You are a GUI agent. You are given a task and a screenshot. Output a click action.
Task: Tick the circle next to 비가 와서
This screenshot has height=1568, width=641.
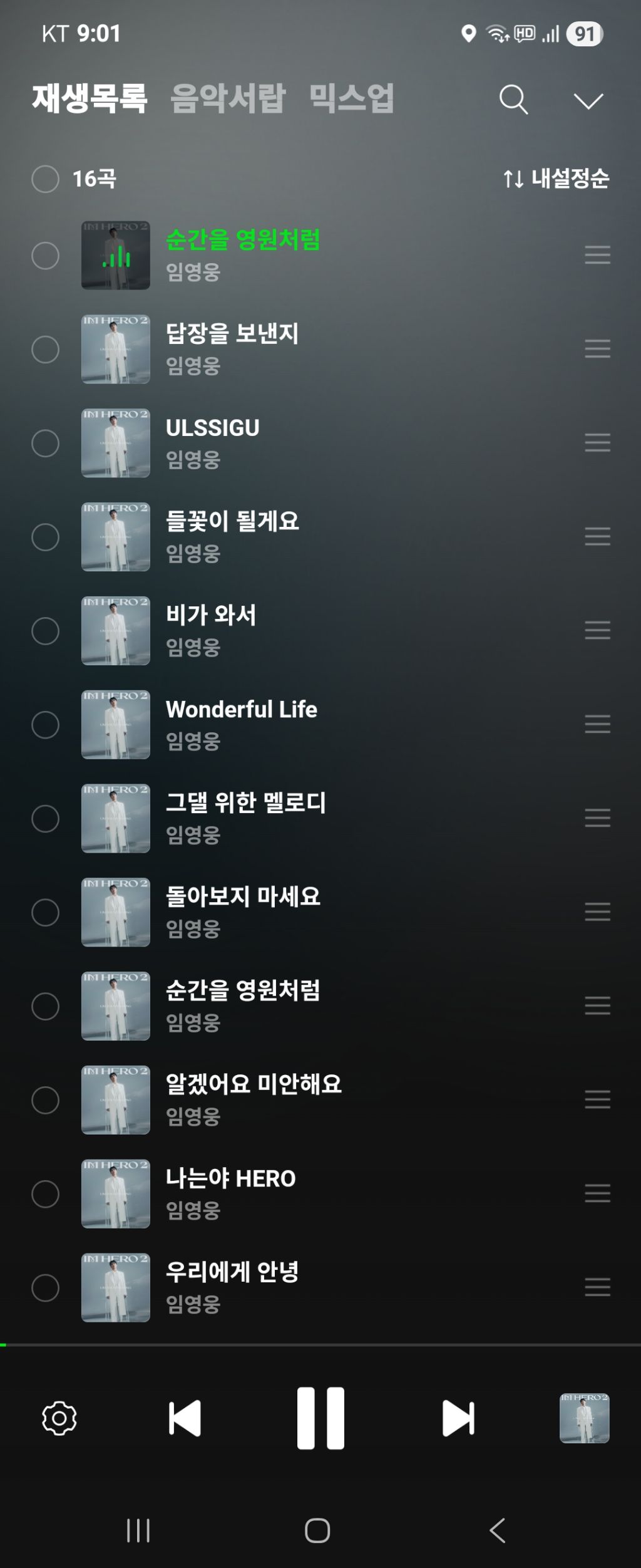coord(46,631)
